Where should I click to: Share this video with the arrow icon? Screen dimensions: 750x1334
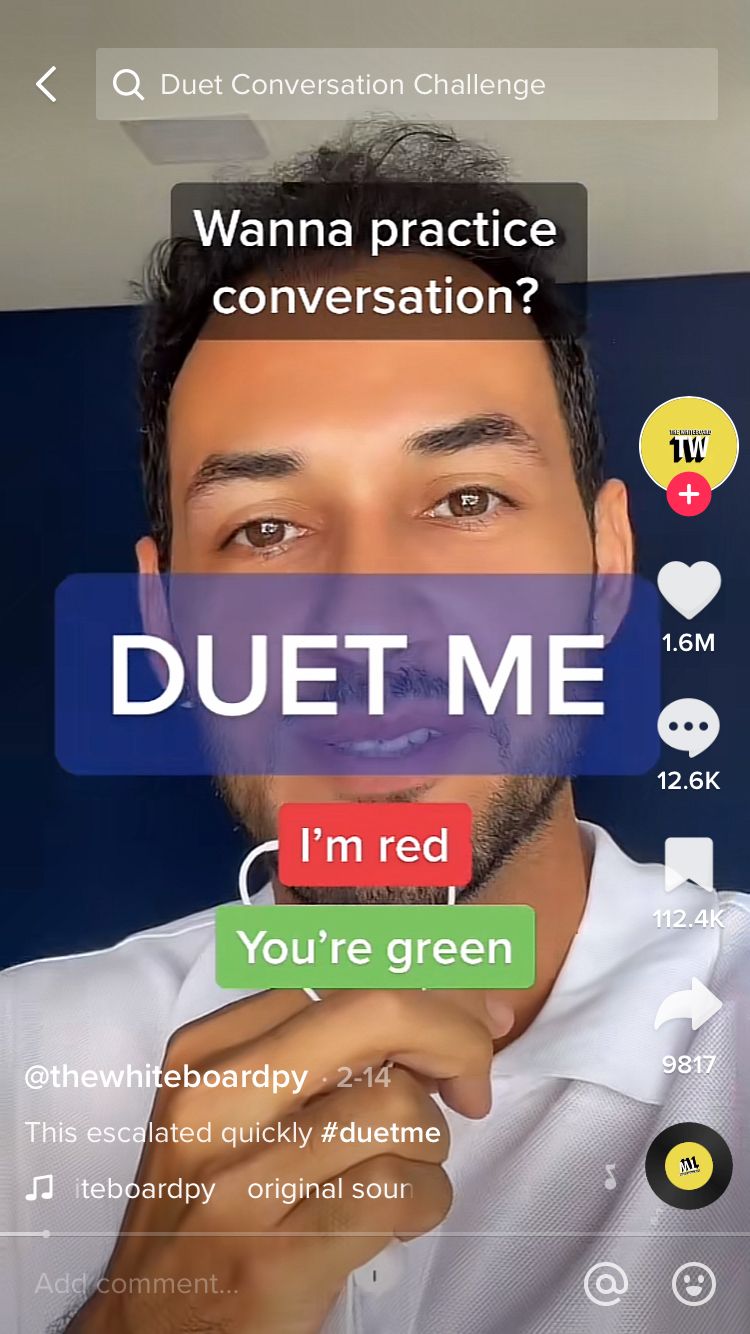click(688, 1005)
